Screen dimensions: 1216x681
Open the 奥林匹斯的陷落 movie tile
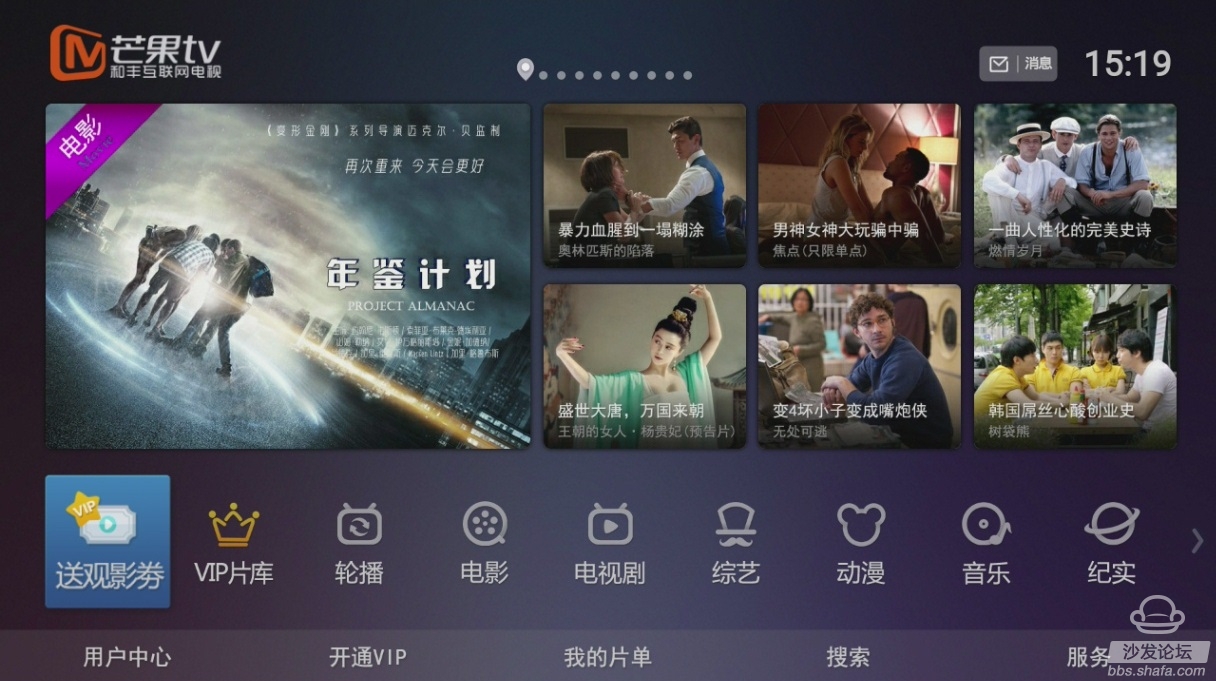coord(644,185)
